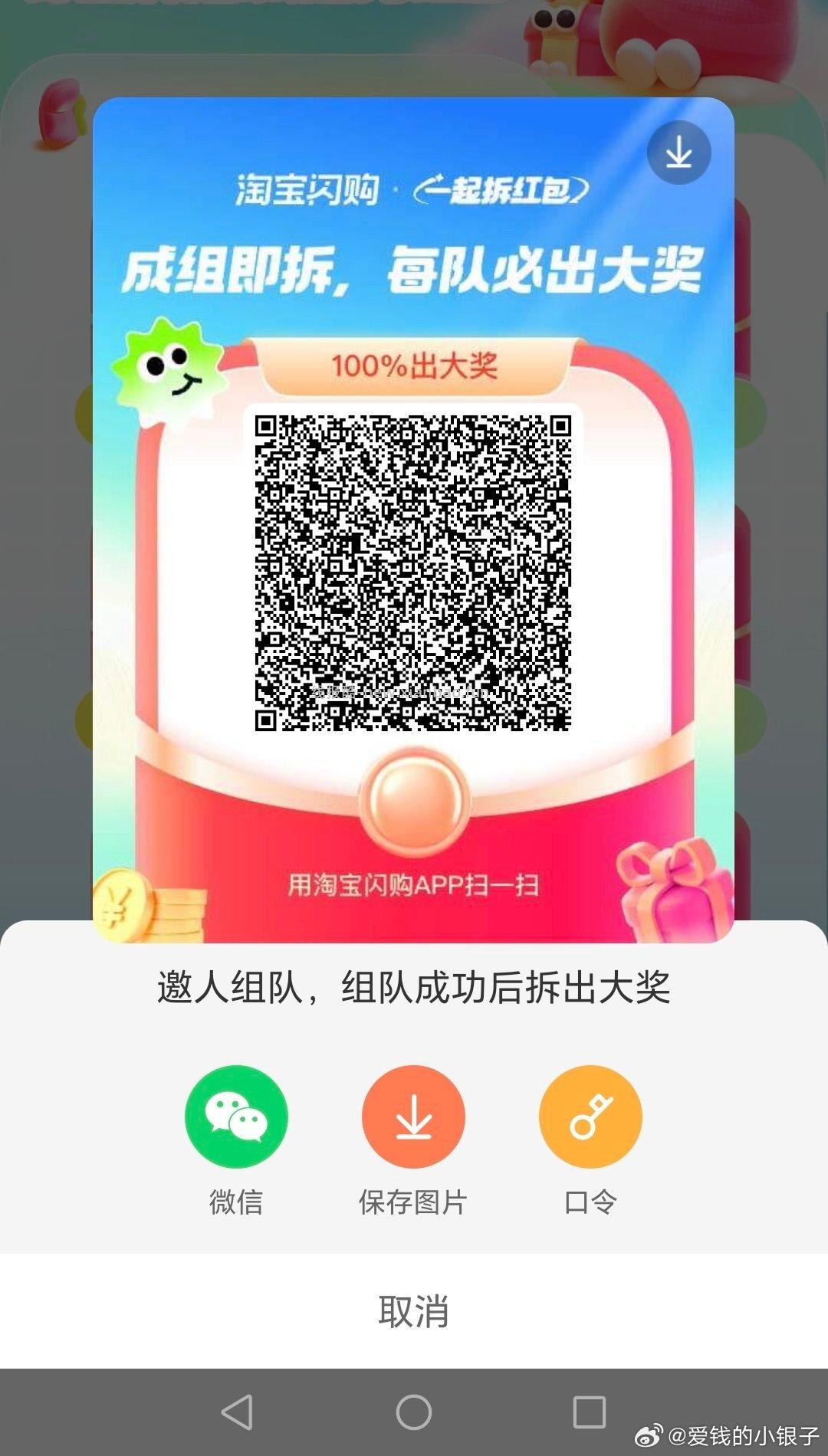828x1456 pixels.
Task: Select the 口令 text label
Action: click(590, 1199)
